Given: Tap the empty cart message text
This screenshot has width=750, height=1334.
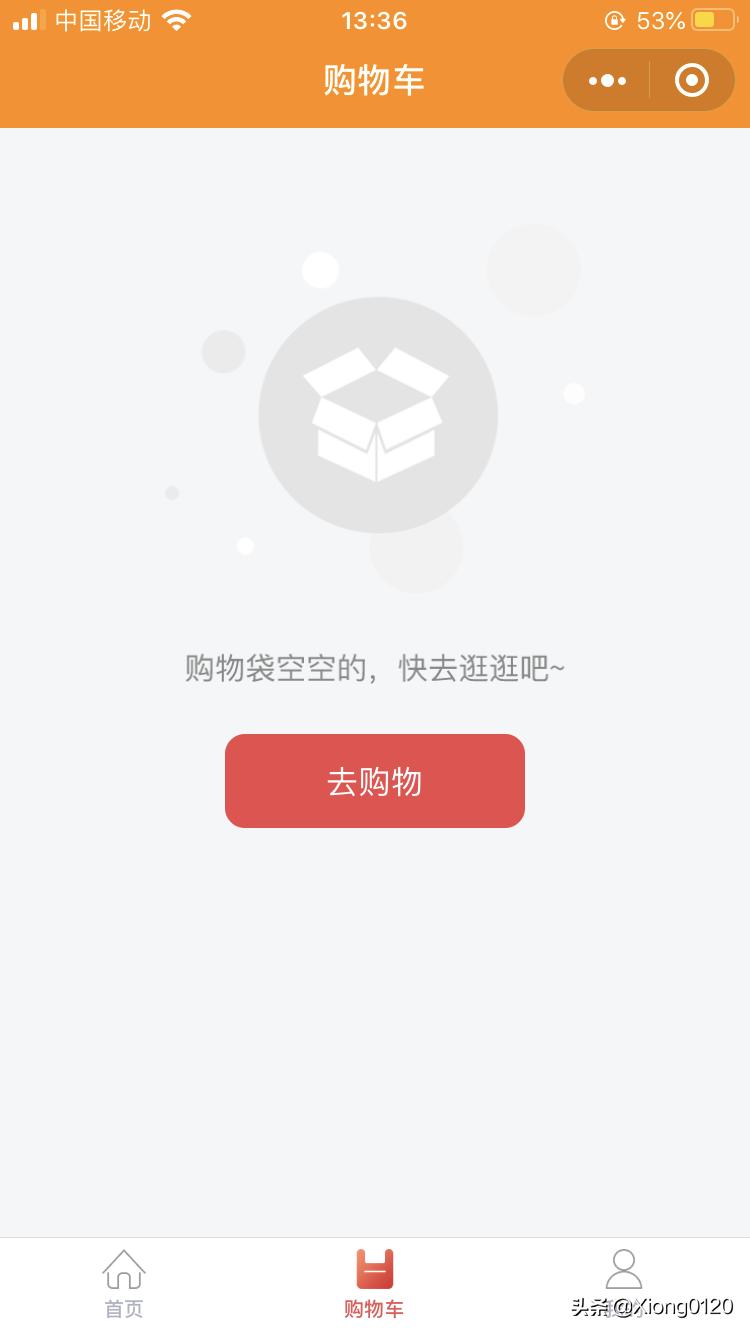Looking at the screenshot, I should pyautogui.click(x=374, y=668).
